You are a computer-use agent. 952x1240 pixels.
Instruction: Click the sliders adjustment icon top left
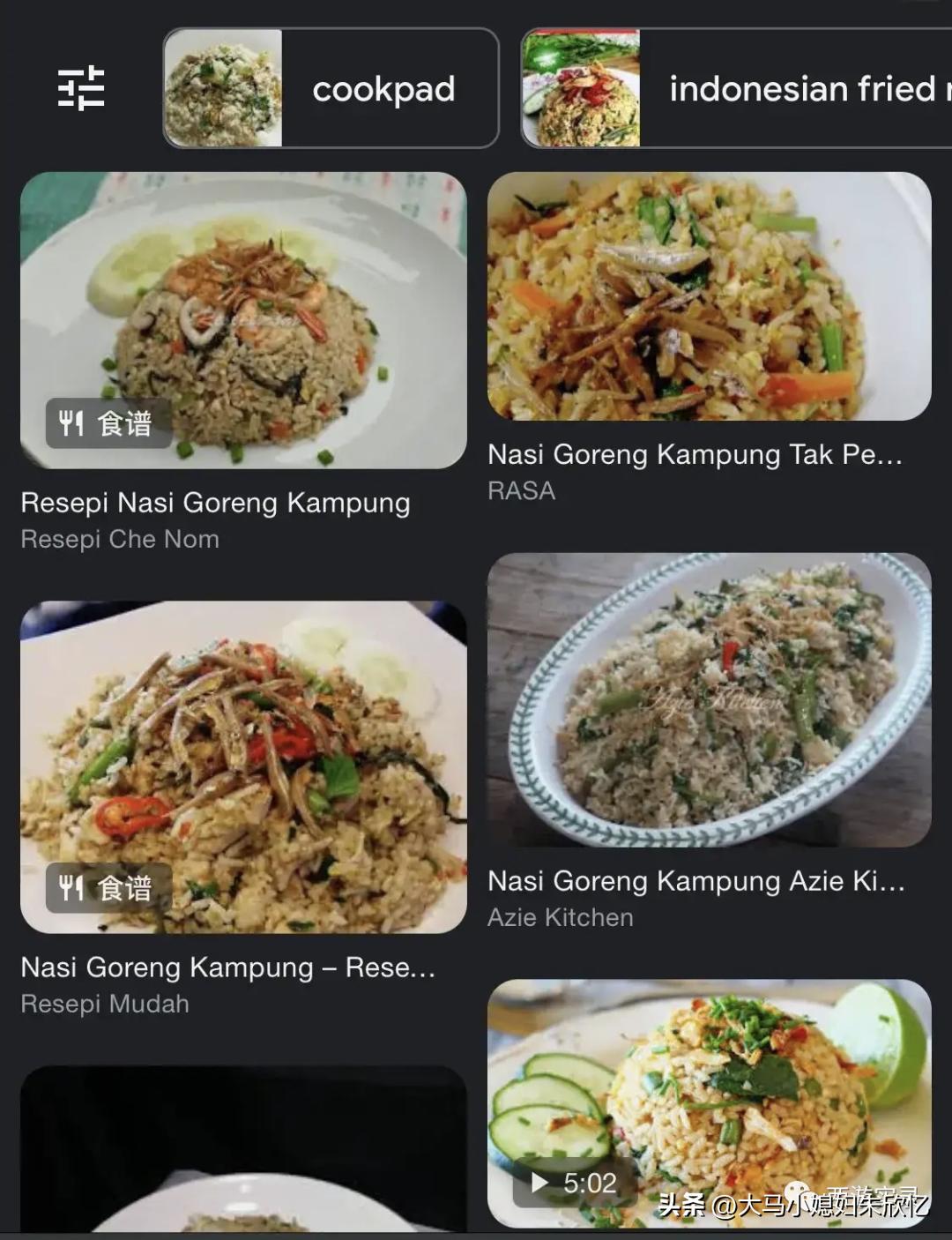tap(82, 88)
